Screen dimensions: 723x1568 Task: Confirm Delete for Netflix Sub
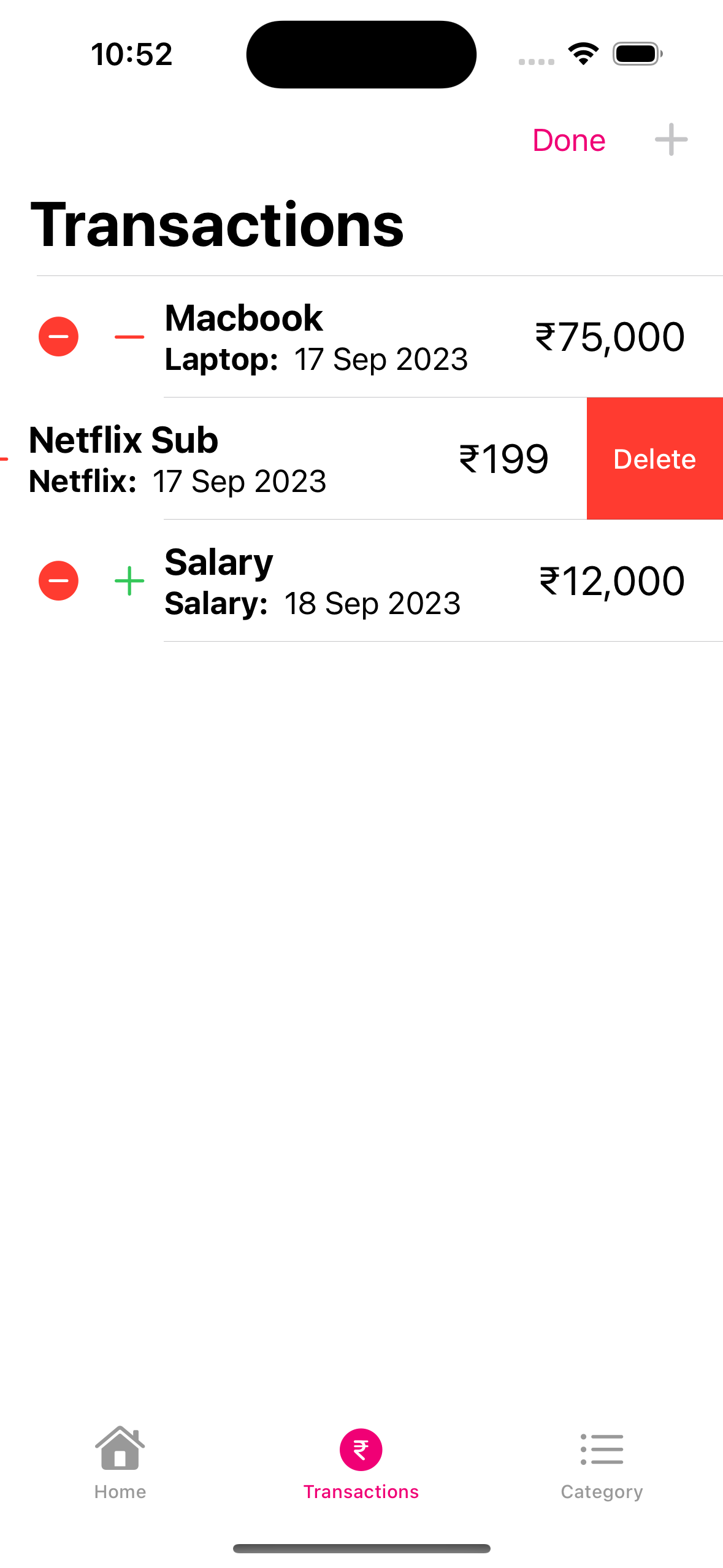click(654, 459)
